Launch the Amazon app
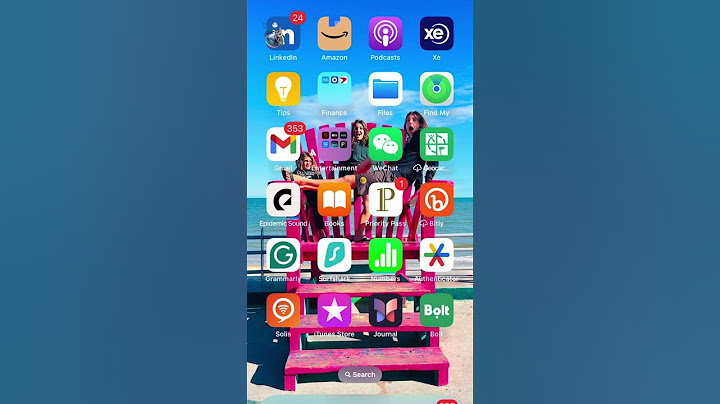The width and height of the screenshot is (720, 404). click(x=334, y=34)
